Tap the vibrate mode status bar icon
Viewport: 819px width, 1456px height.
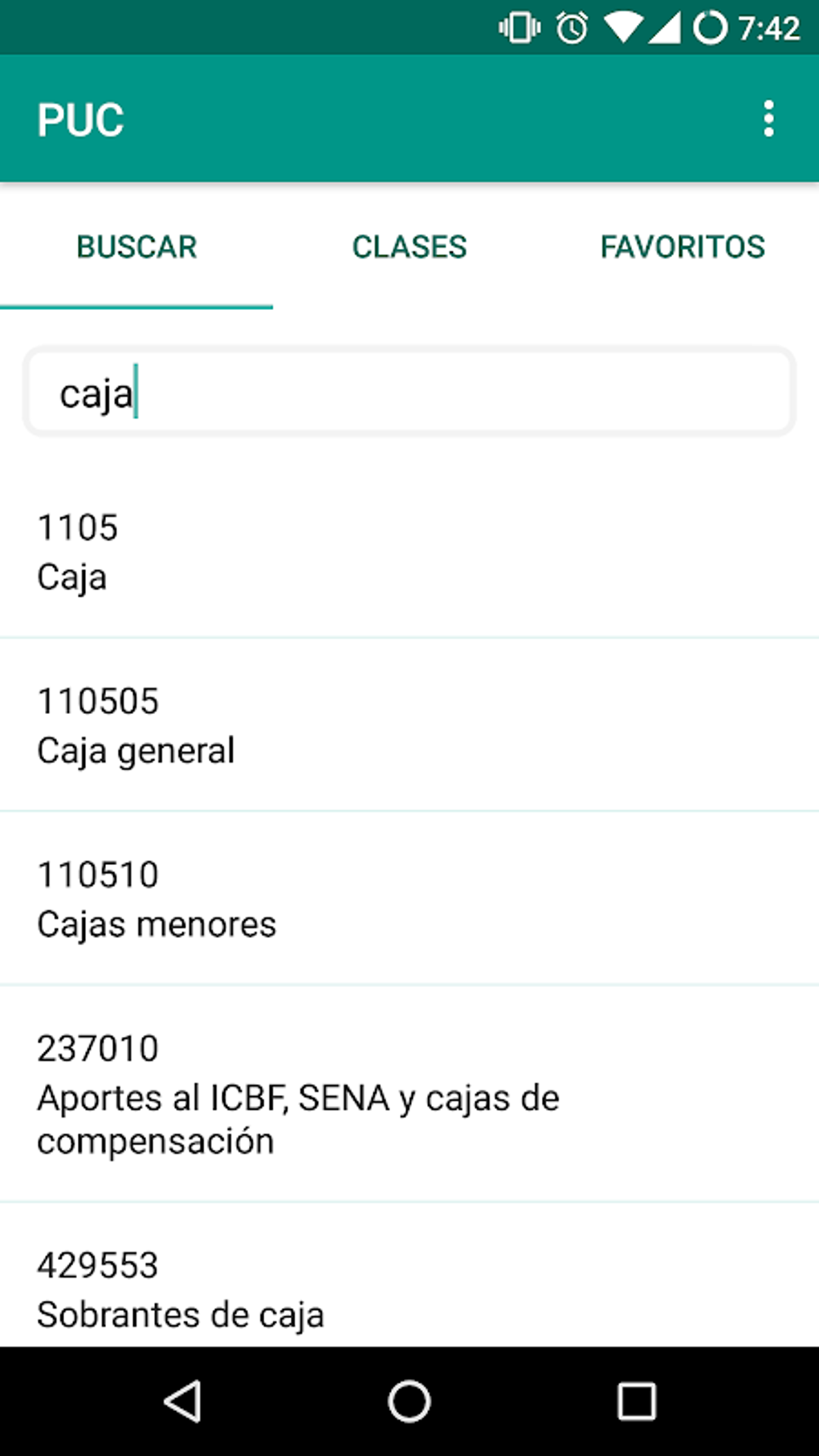[x=518, y=28]
